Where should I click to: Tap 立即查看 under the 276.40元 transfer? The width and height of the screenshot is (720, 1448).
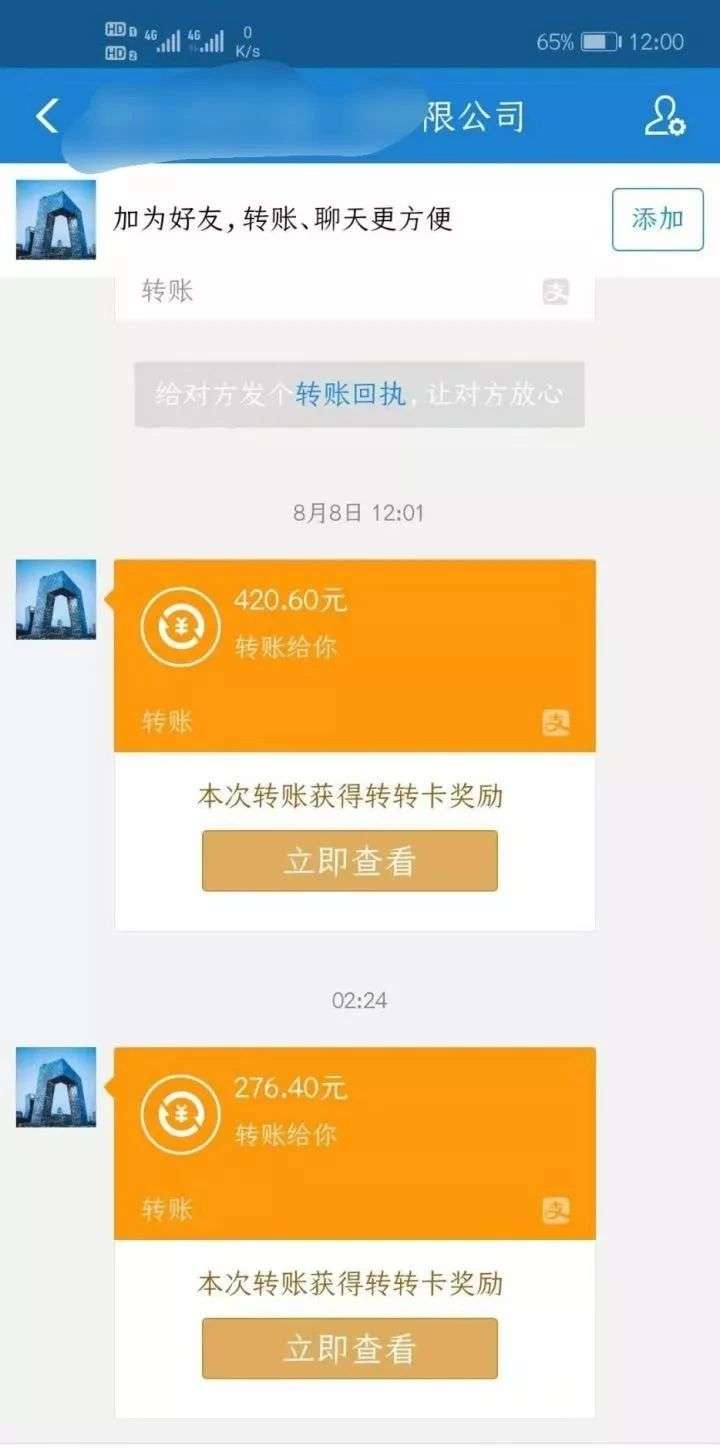(x=350, y=1349)
